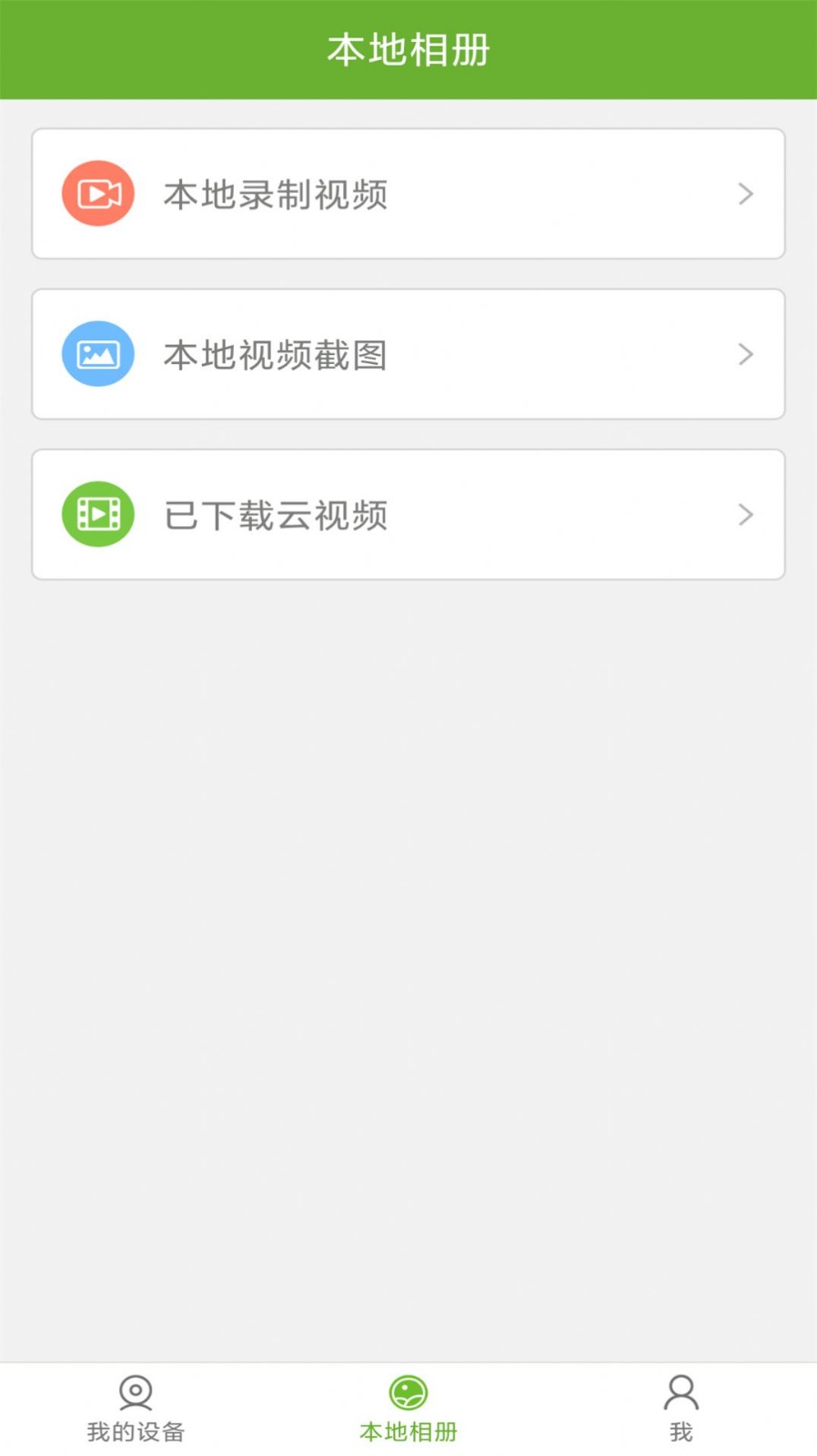
Task: Switch to 我的设备 tab
Action: [136, 1409]
